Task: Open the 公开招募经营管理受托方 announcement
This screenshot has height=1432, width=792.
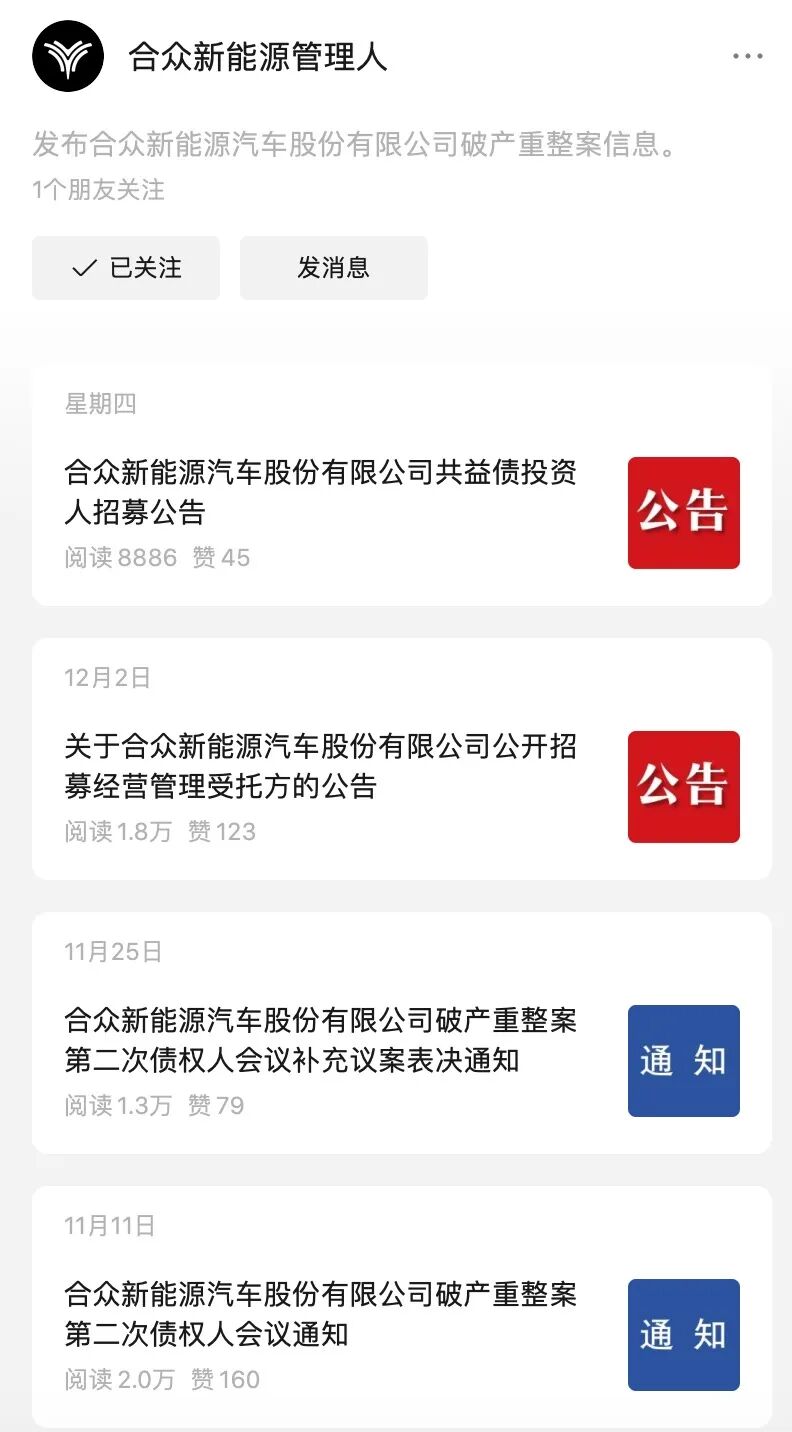Action: click(320, 766)
